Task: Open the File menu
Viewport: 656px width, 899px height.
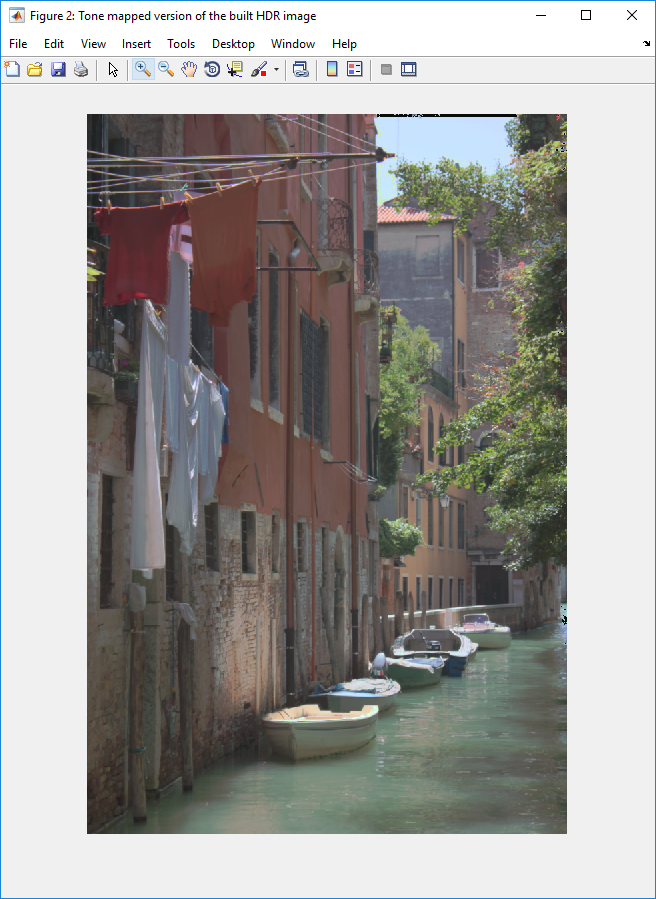Action: (18, 44)
